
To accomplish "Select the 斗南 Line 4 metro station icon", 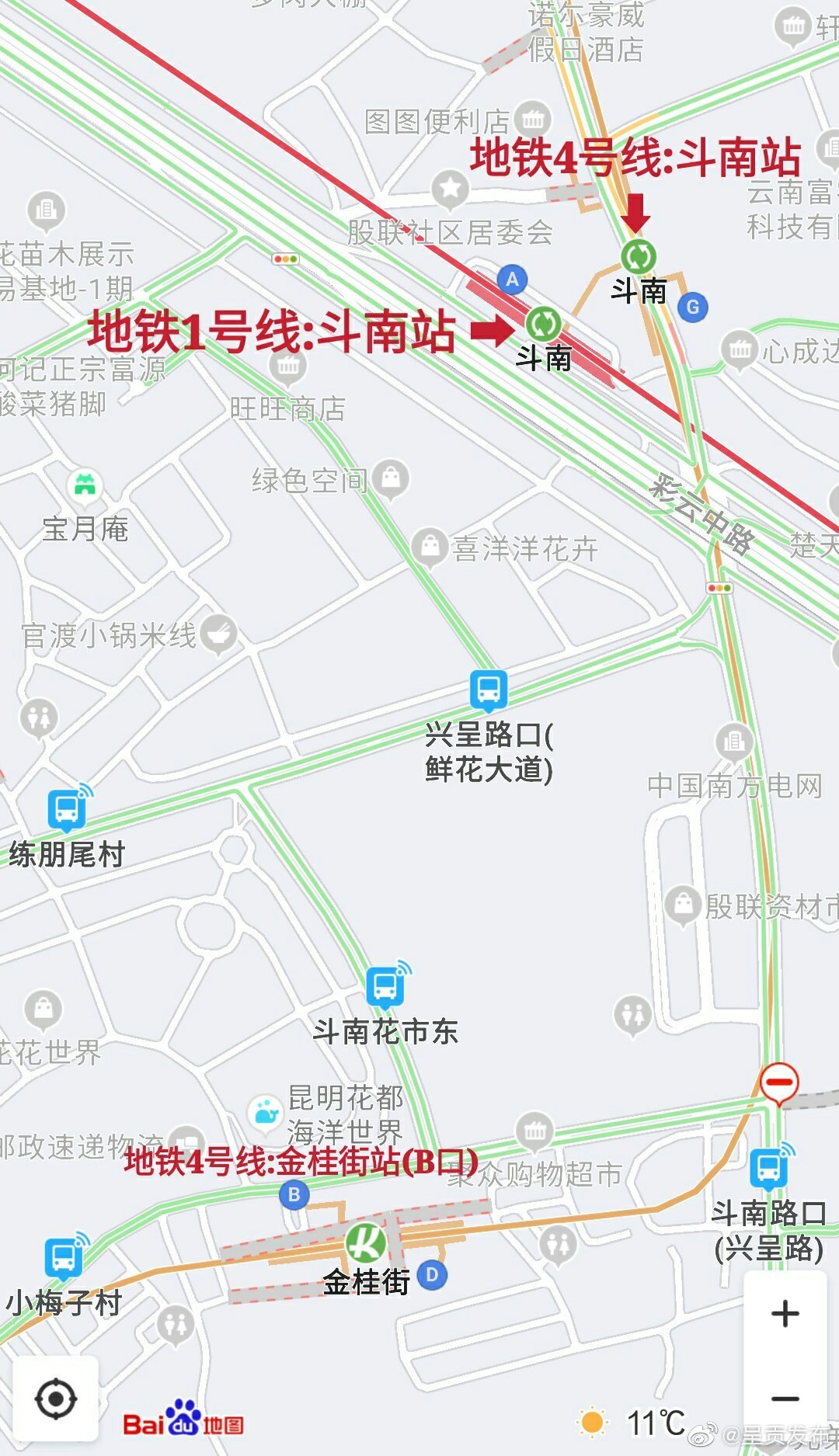I will click(639, 255).
